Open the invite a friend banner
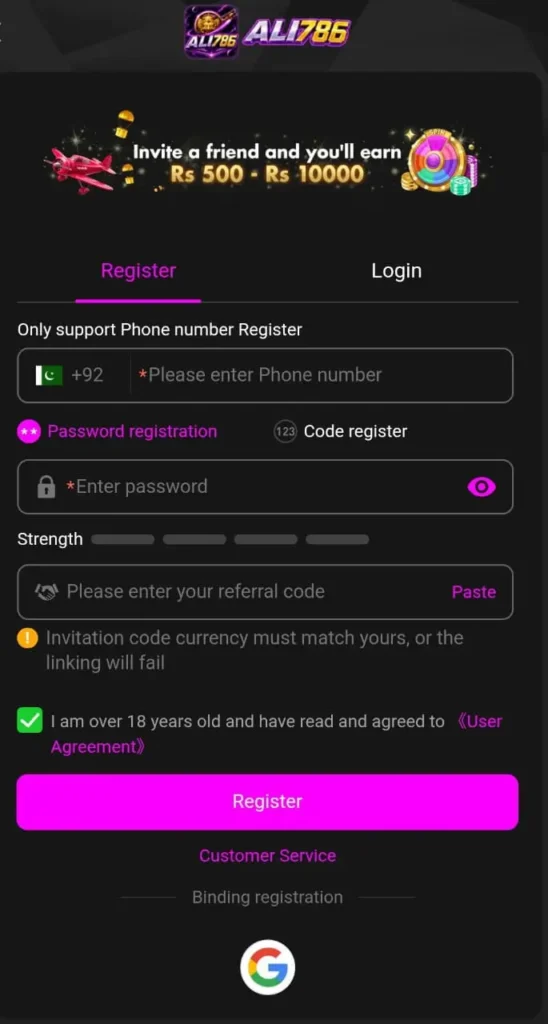Viewport: 548px width, 1024px height. click(267, 153)
